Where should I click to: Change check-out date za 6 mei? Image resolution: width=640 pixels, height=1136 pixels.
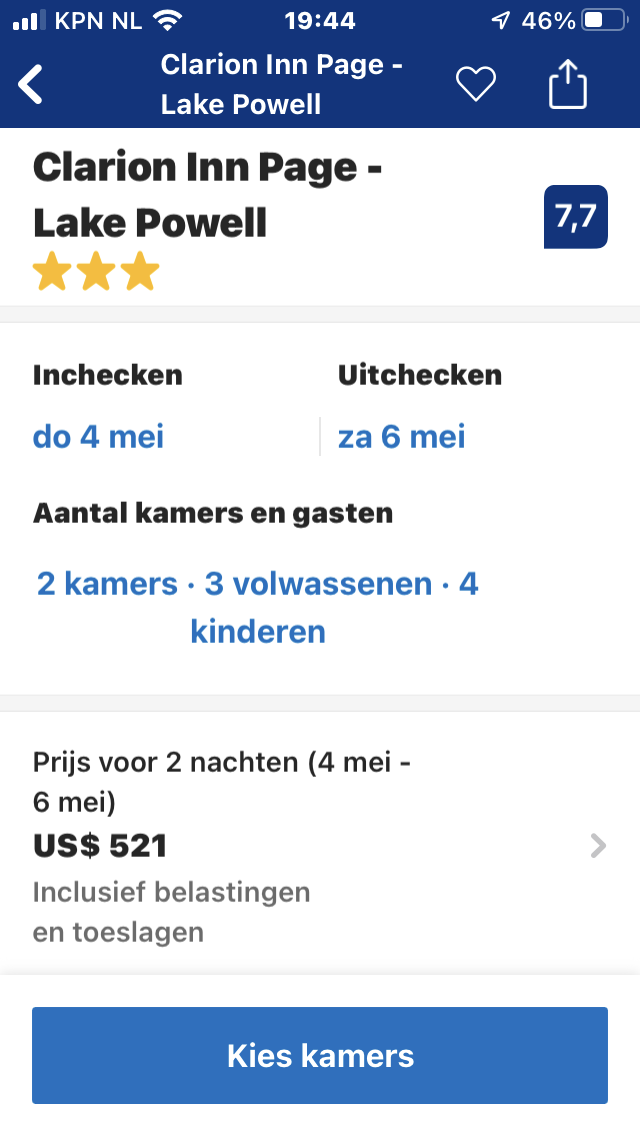click(x=402, y=437)
